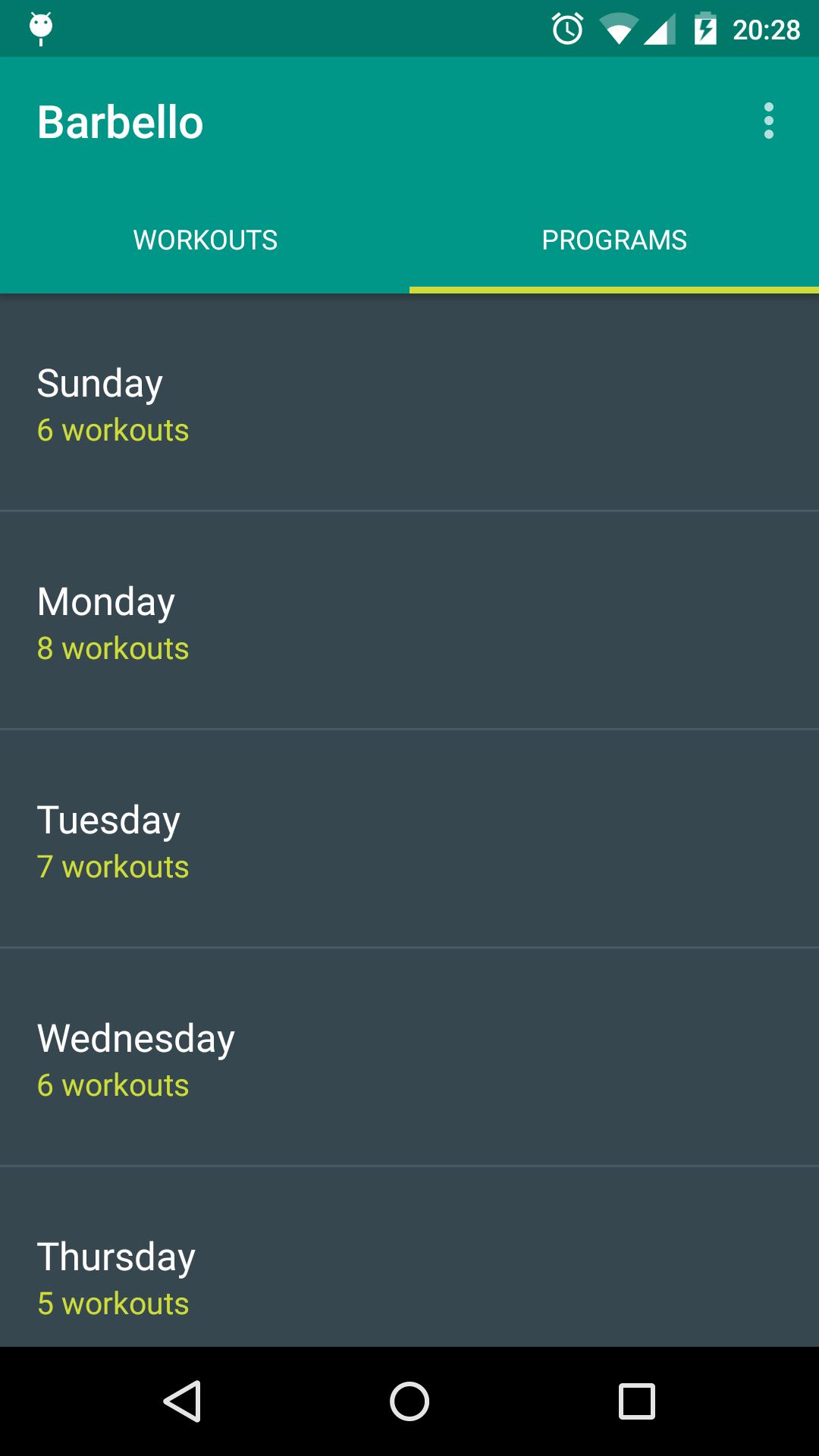Return to the home screen

coord(409,1401)
